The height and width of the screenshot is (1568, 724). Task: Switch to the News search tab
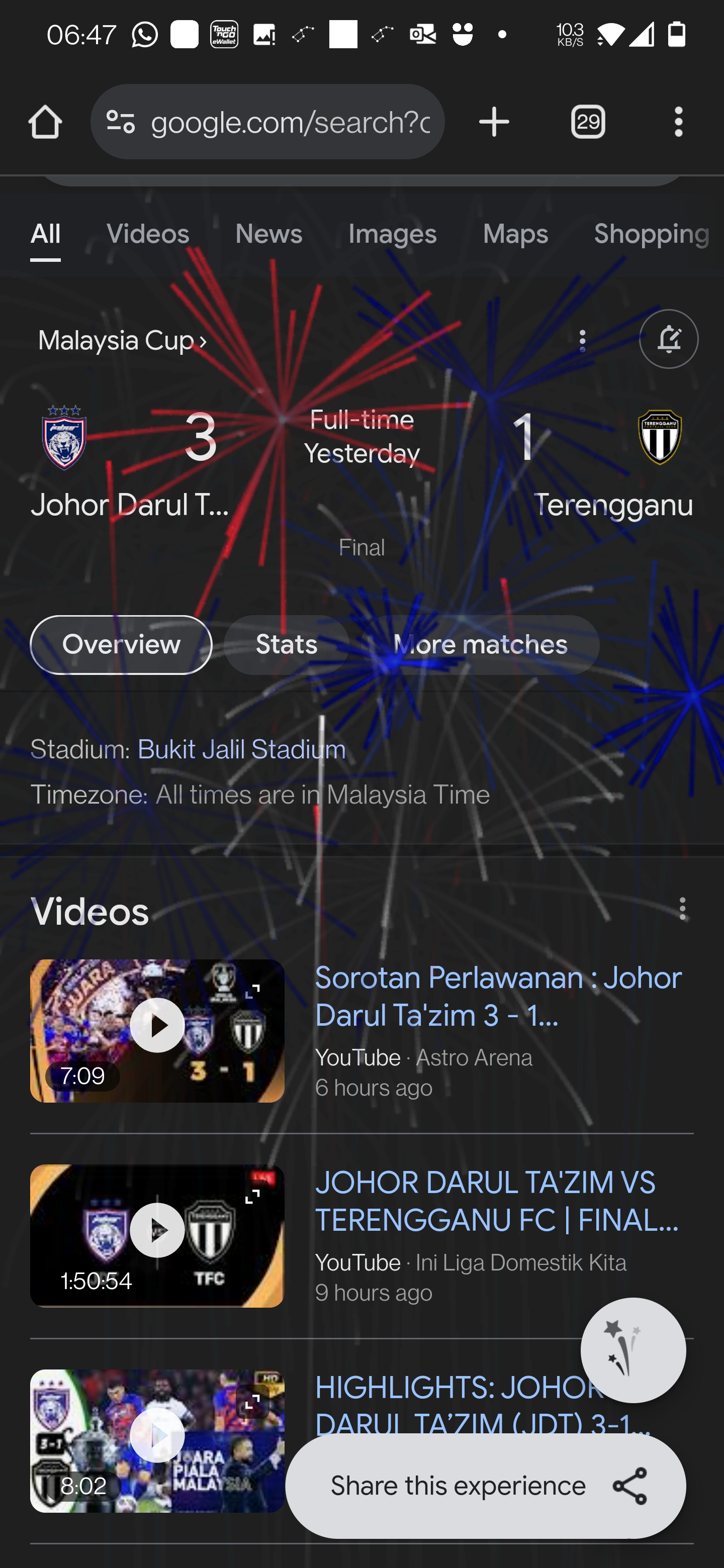click(268, 234)
